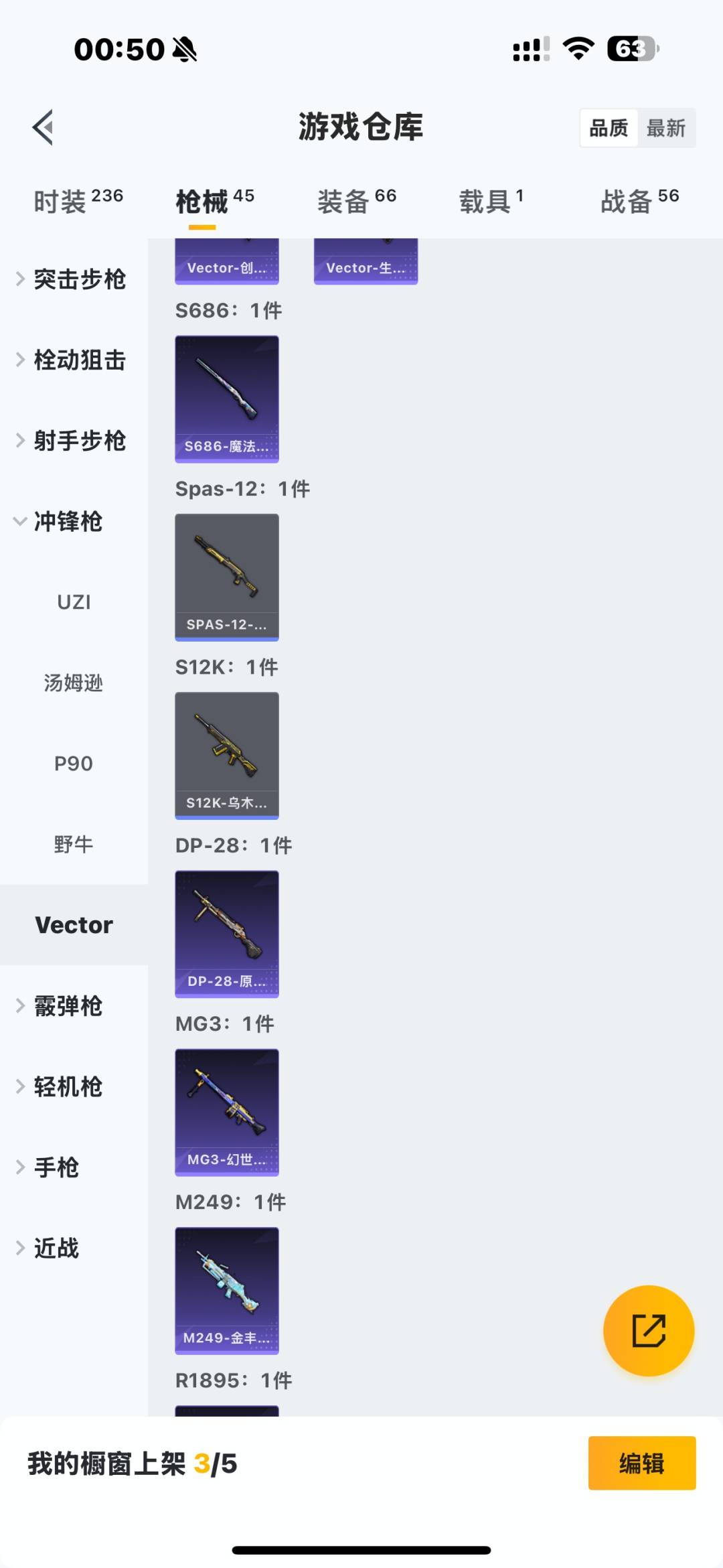Select 汤姆逊 in the sidebar
723x1568 pixels.
coord(74,683)
